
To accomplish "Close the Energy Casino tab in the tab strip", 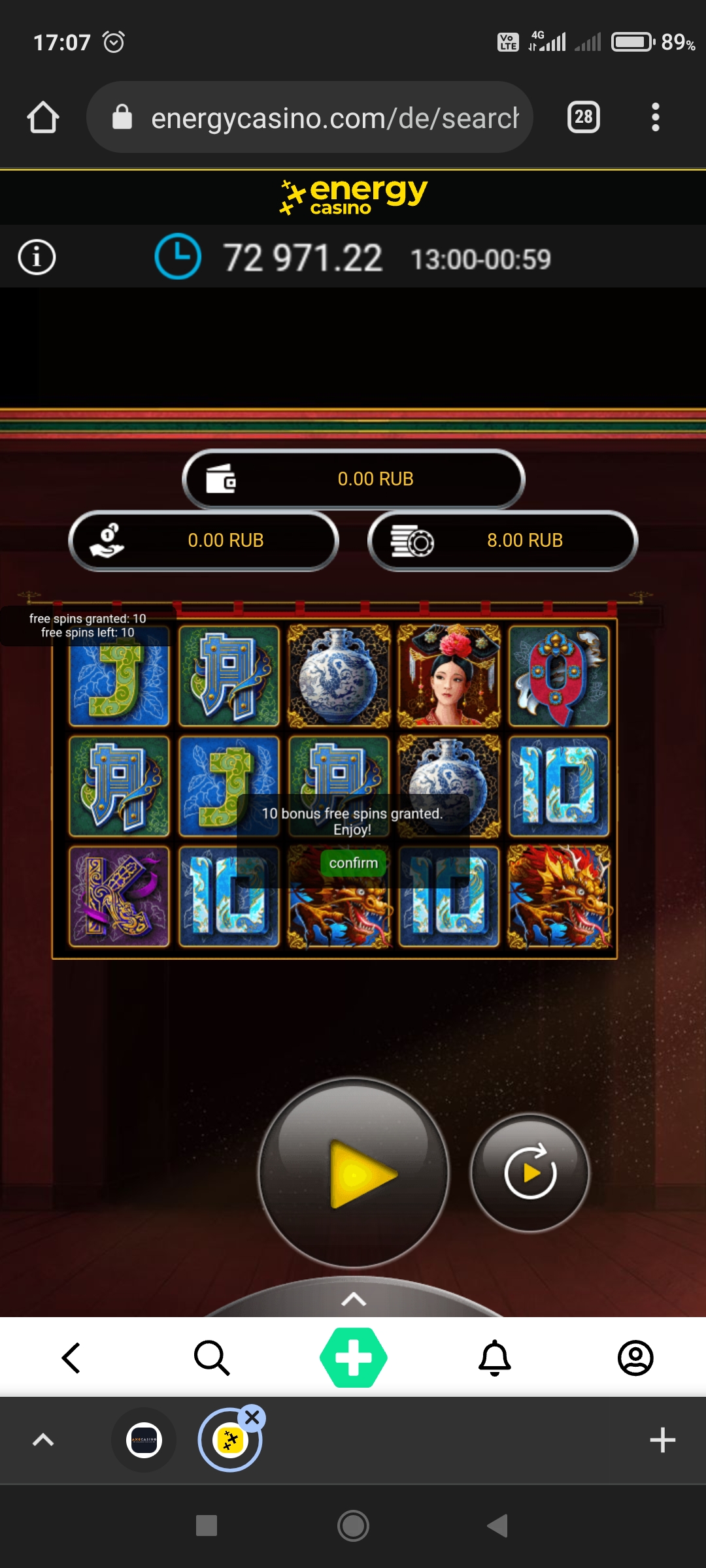I will point(252,1417).
